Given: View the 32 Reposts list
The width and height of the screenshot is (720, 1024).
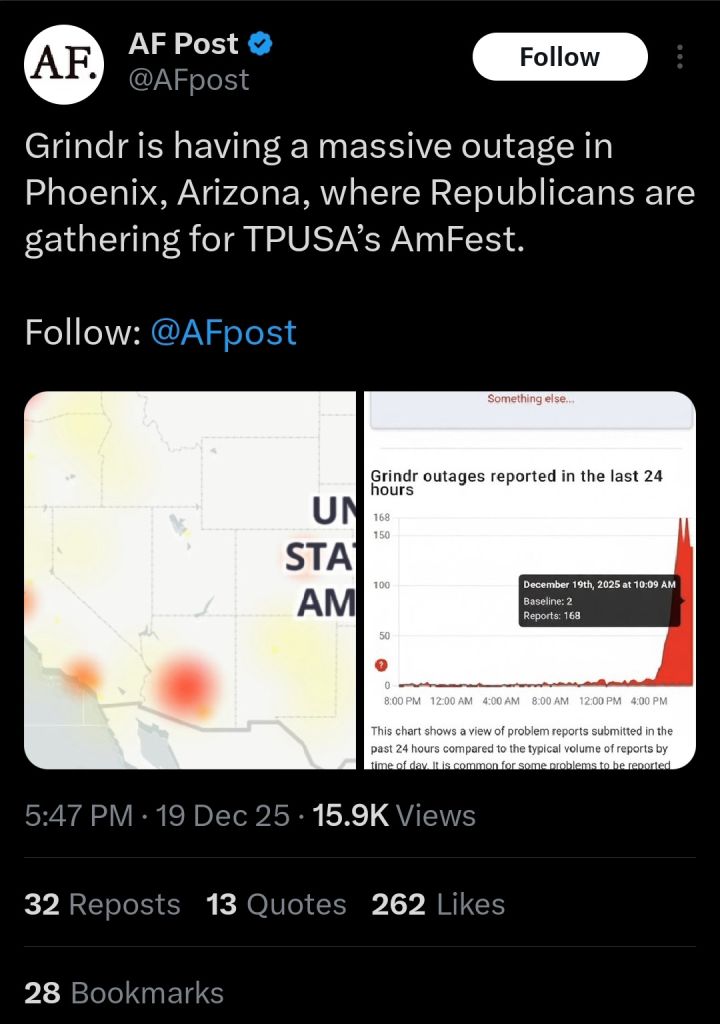Looking at the screenshot, I should pyautogui.click(x=102, y=905).
